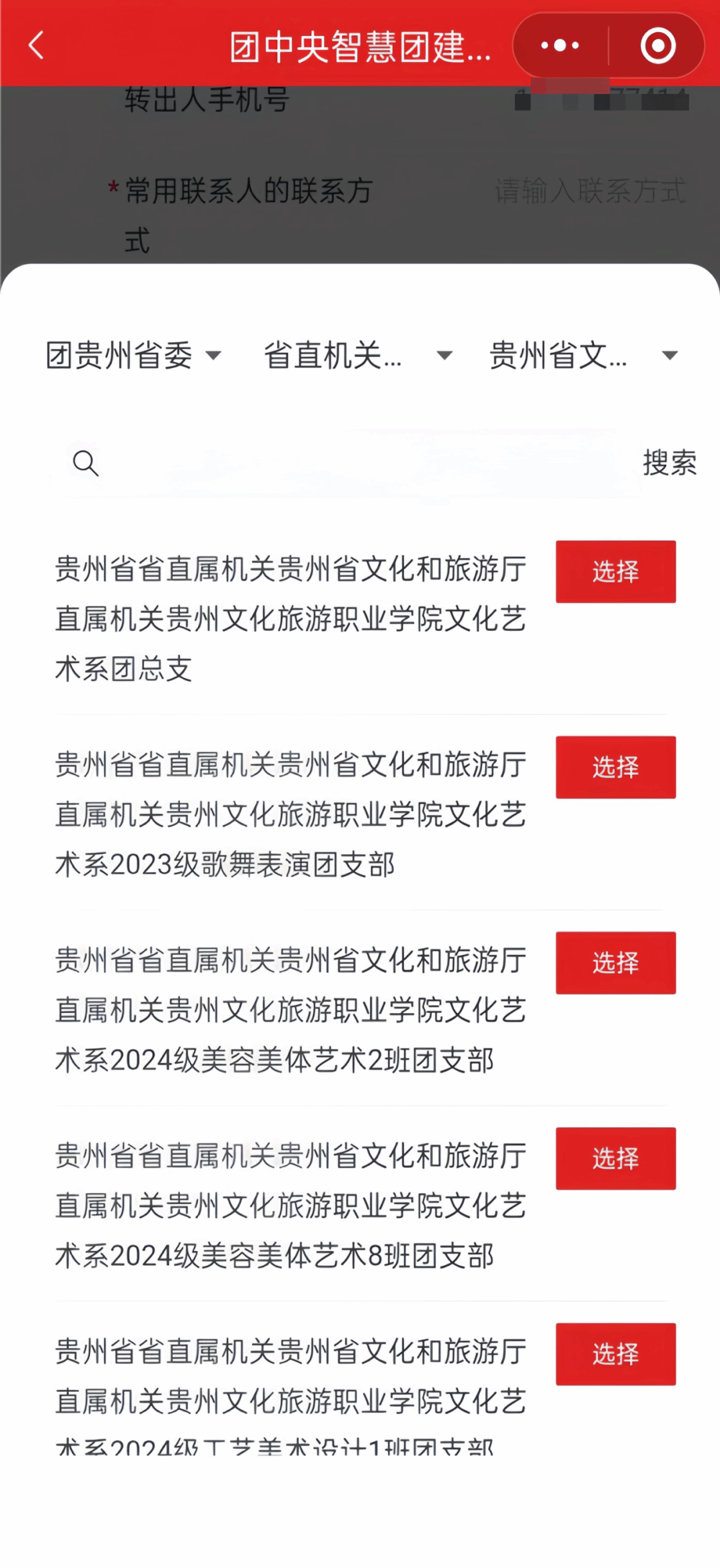Image resolution: width=720 pixels, height=1568 pixels.
Task: Expand the 贵州省文 dropdown
Action: coord(583,355)
